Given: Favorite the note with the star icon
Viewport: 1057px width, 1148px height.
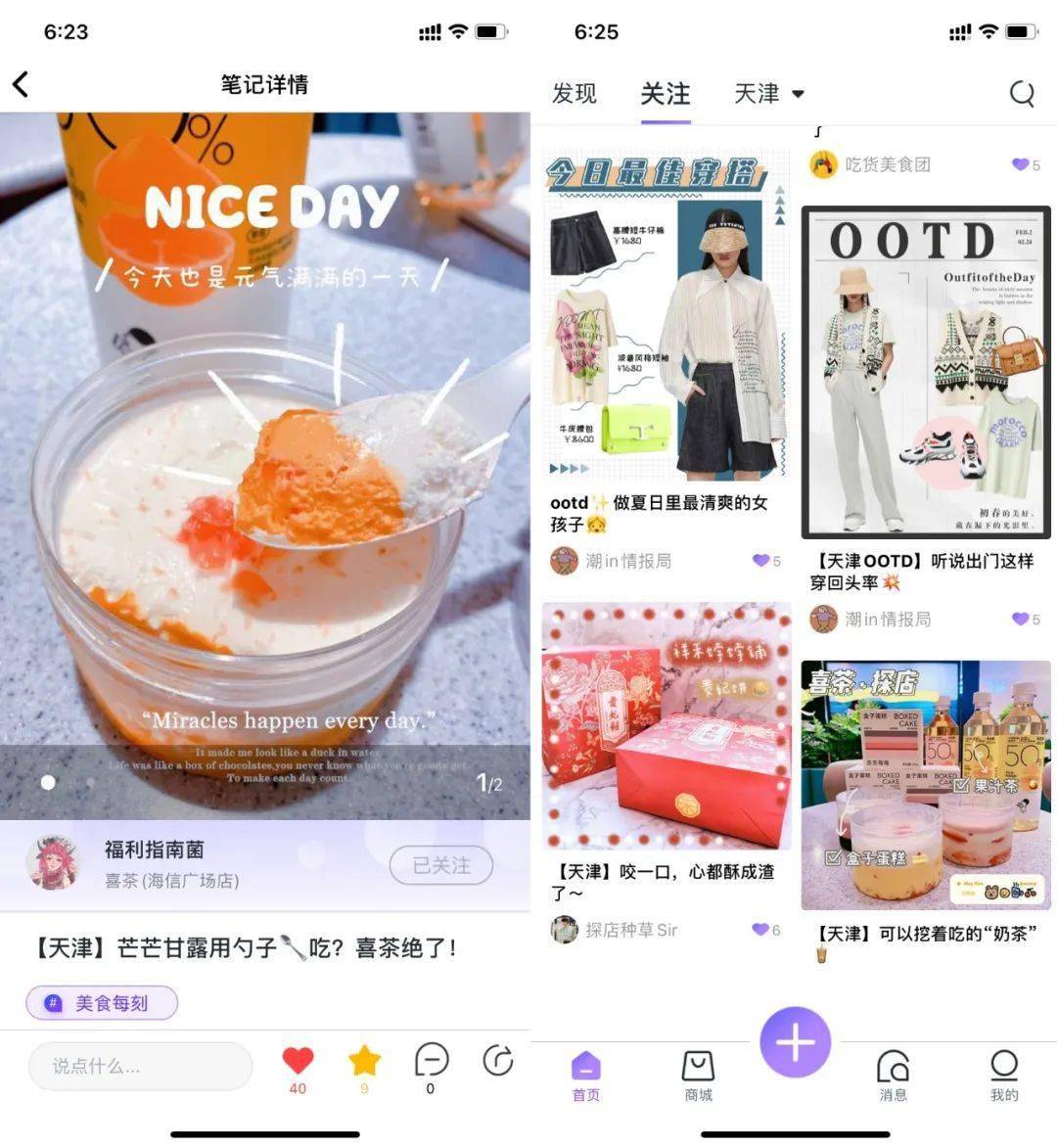Looking at the screenshot, I should (364, 1061).
